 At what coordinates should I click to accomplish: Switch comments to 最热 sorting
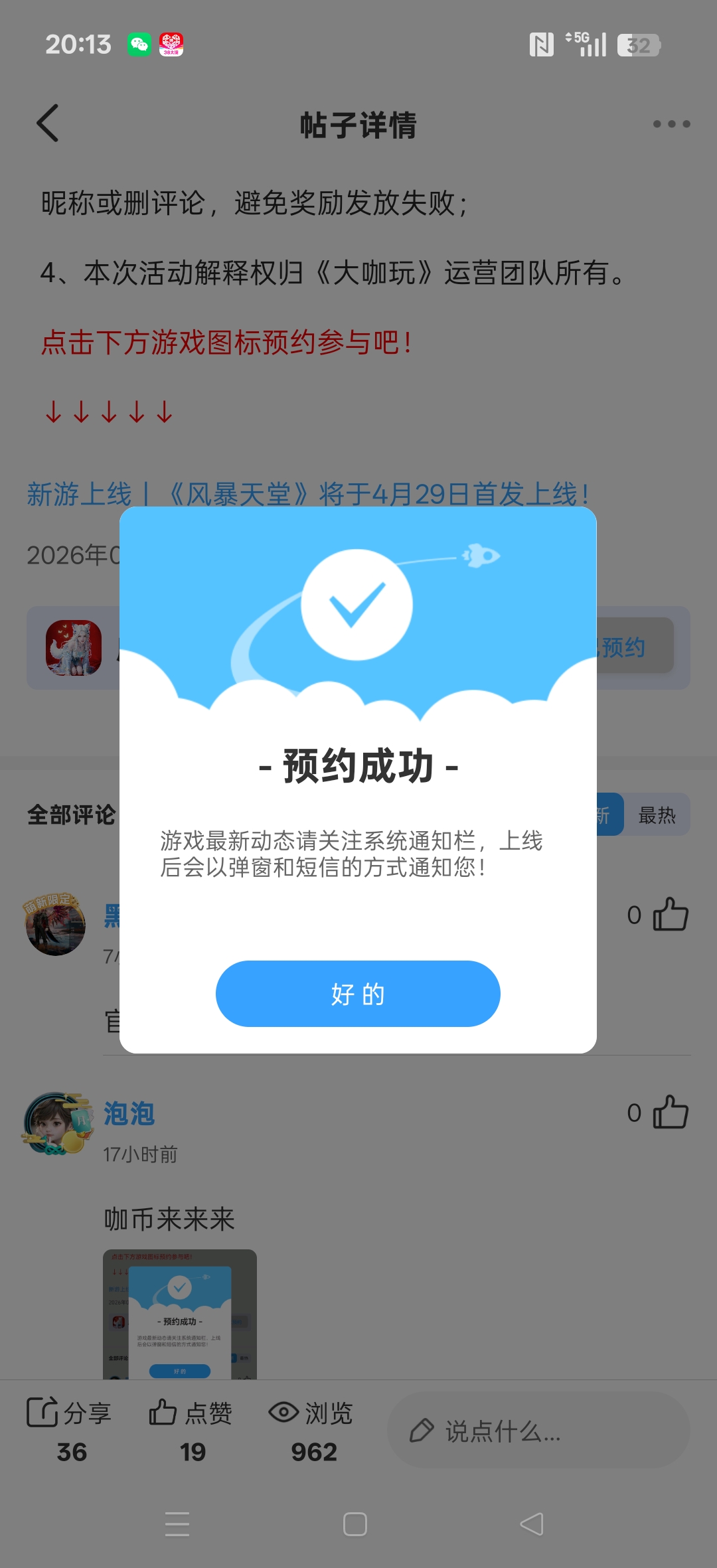(x=657, y=815)
